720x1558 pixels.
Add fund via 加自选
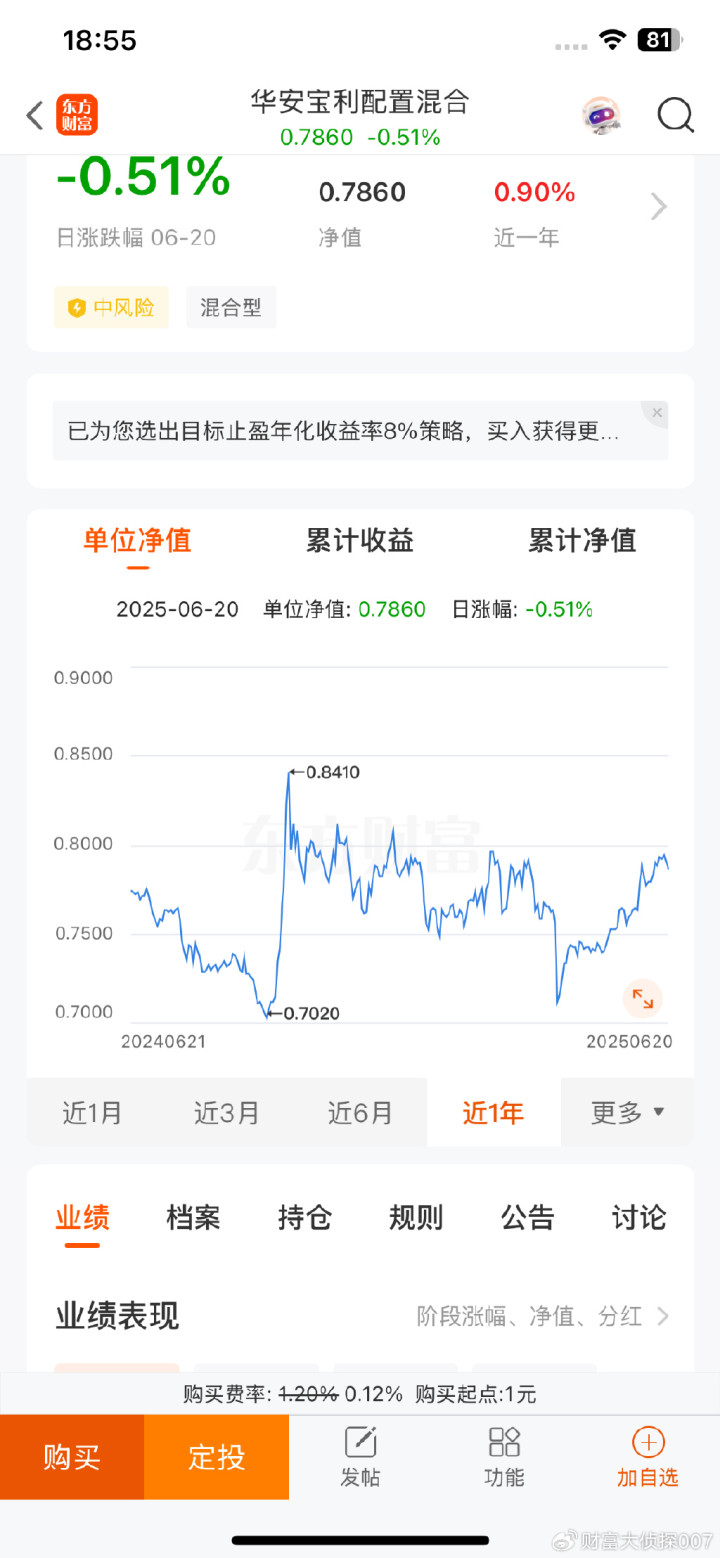tap(648, 1457)
